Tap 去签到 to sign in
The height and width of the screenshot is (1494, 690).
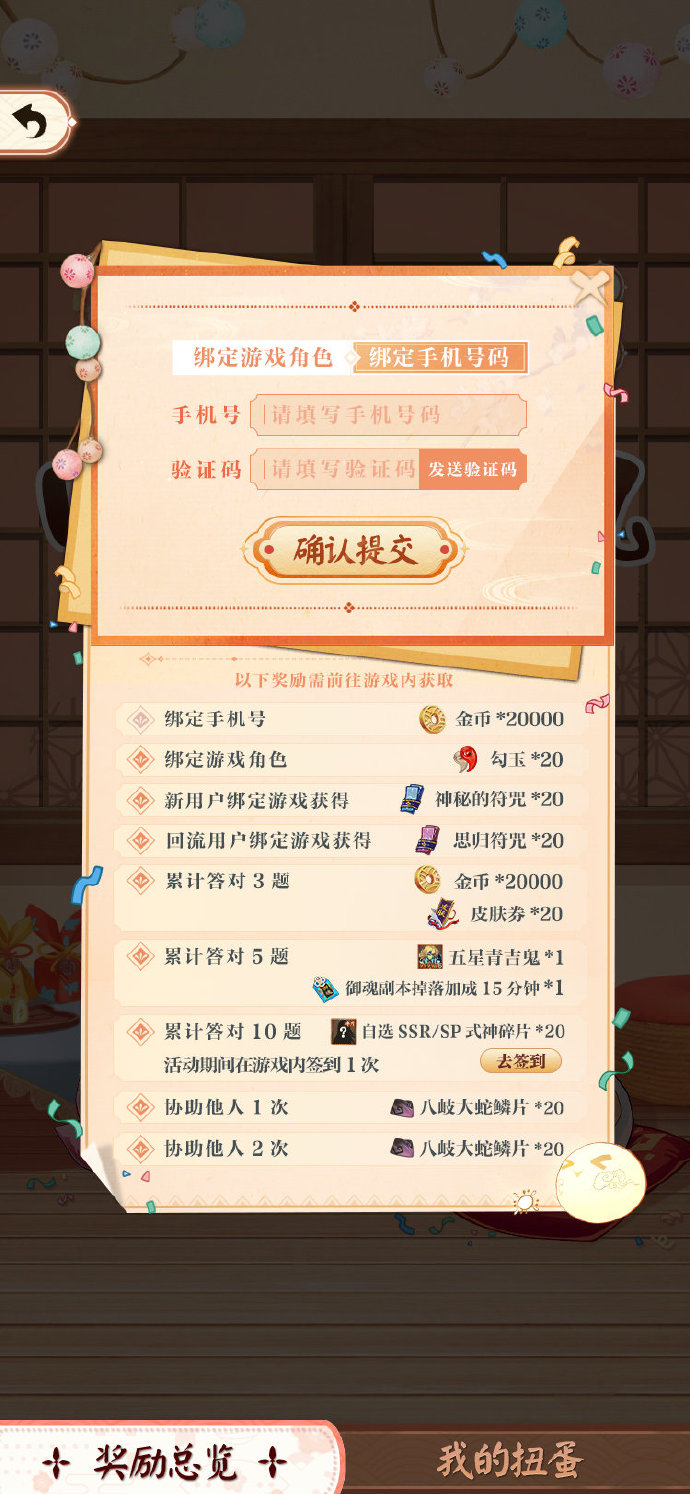point(520,1061)
